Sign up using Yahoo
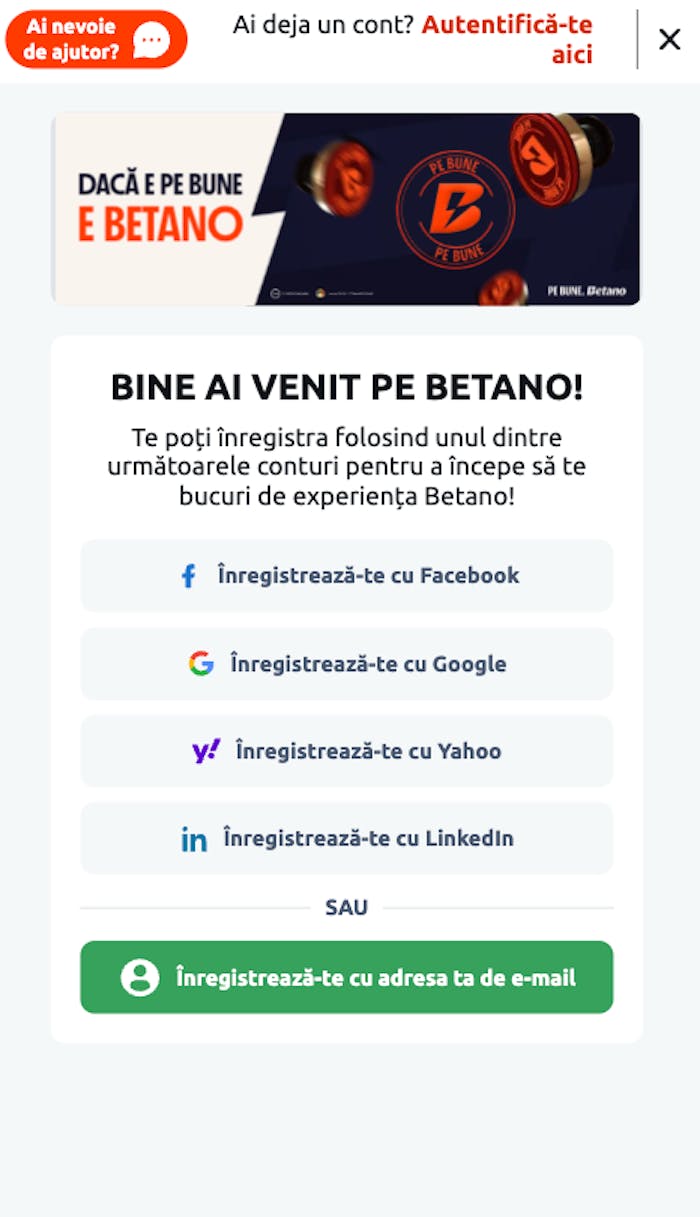 [346, 751]
